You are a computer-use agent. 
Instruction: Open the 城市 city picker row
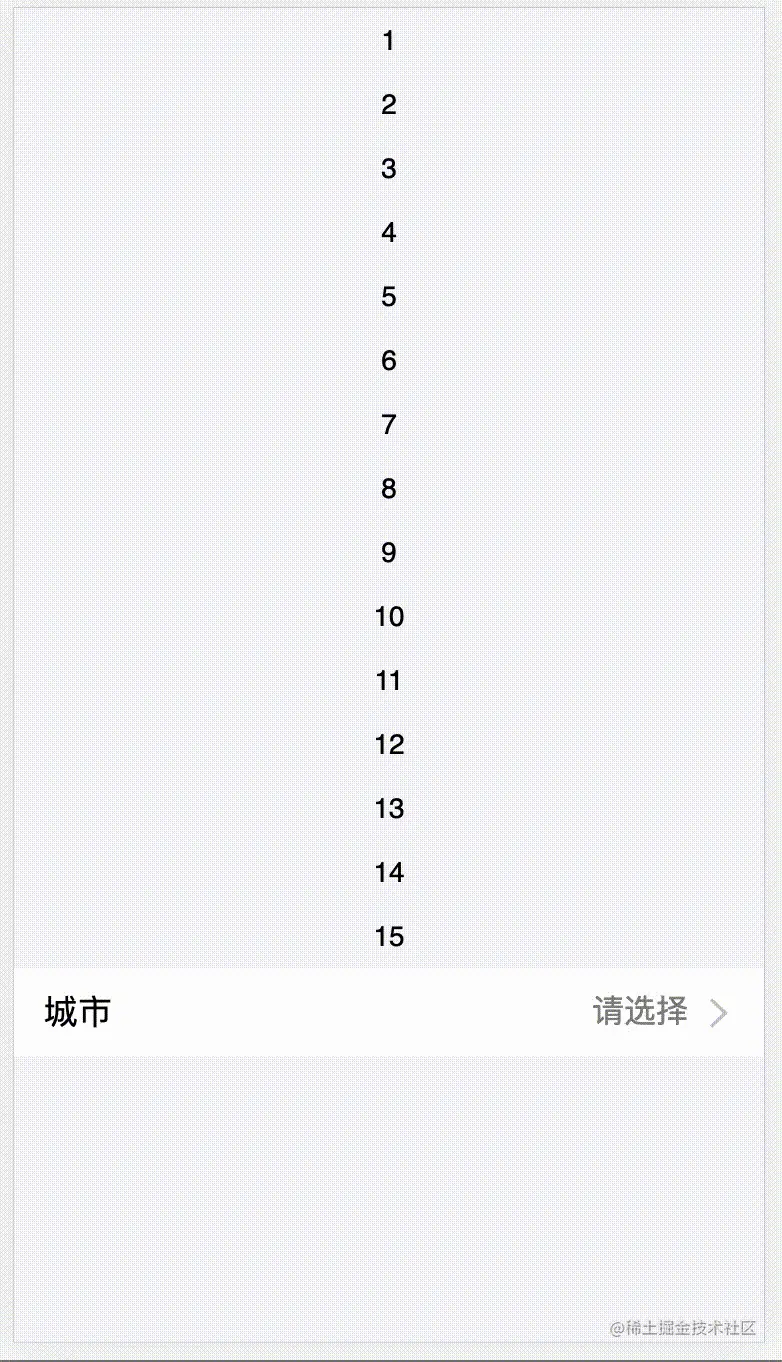(388, 1012)
